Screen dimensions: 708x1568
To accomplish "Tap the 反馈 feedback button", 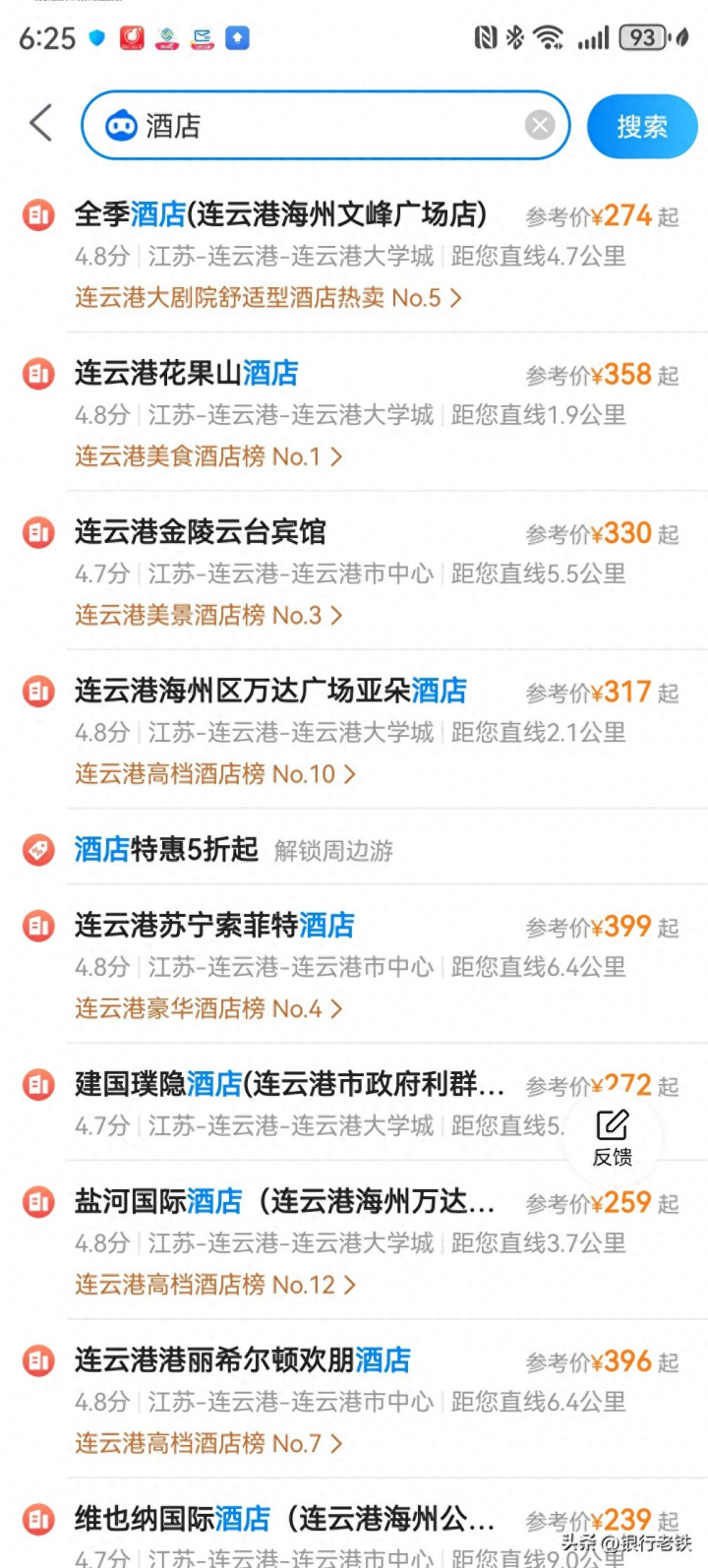I will [x=613, y=1137].
